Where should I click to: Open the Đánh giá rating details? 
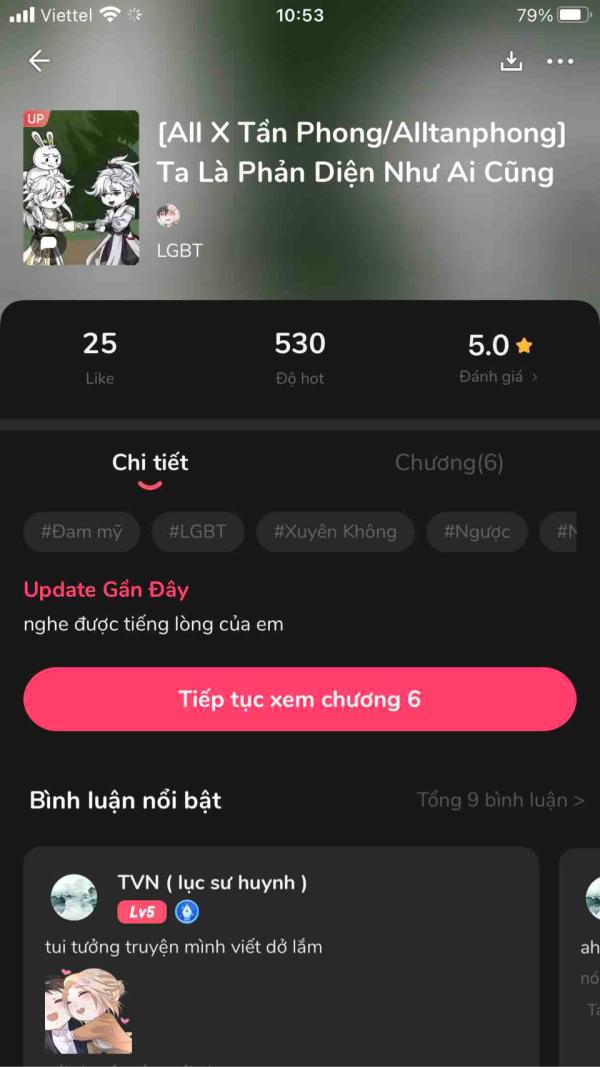coord(498,377)
